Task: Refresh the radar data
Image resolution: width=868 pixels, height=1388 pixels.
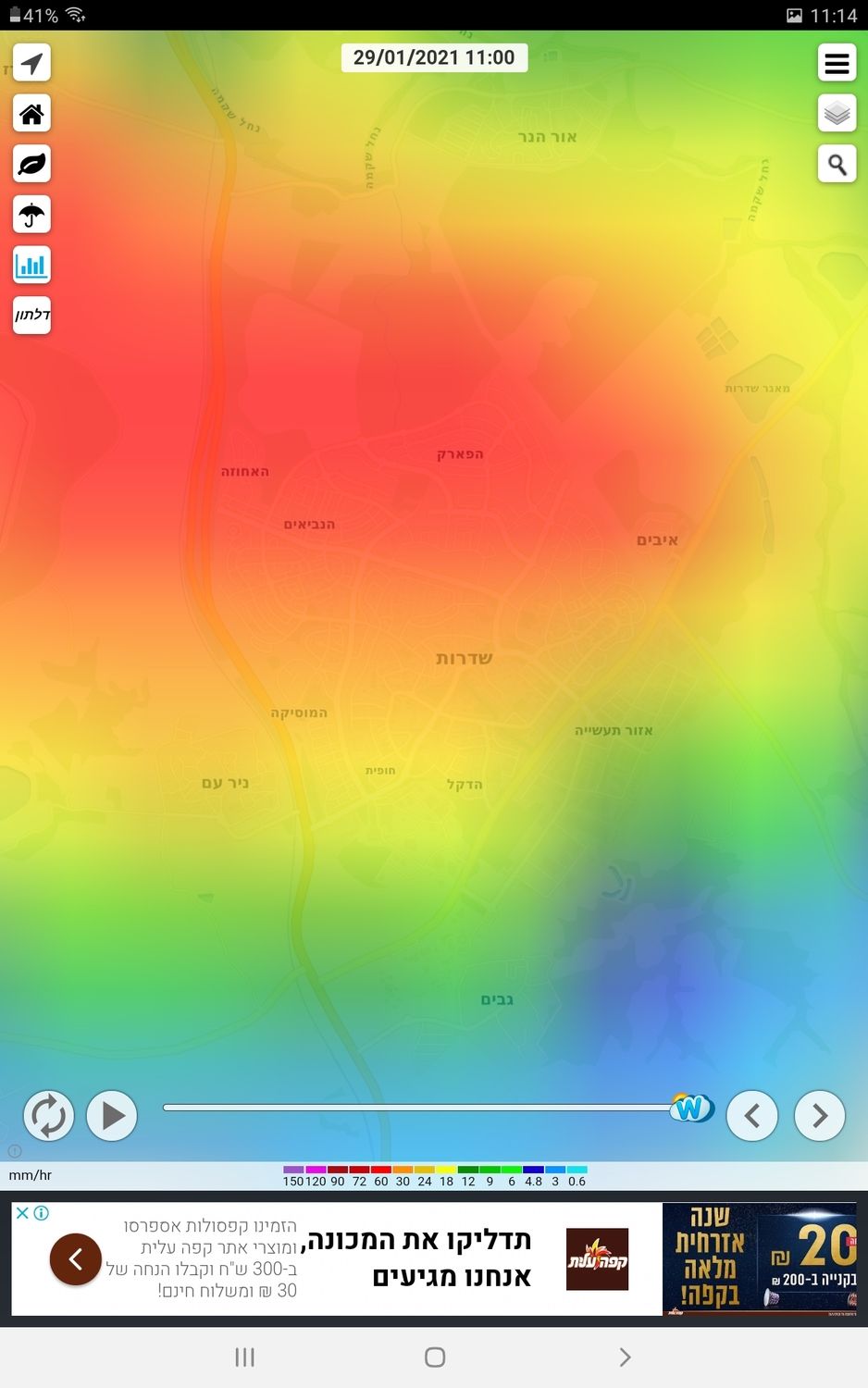Action: click(x=48, y=1116)
